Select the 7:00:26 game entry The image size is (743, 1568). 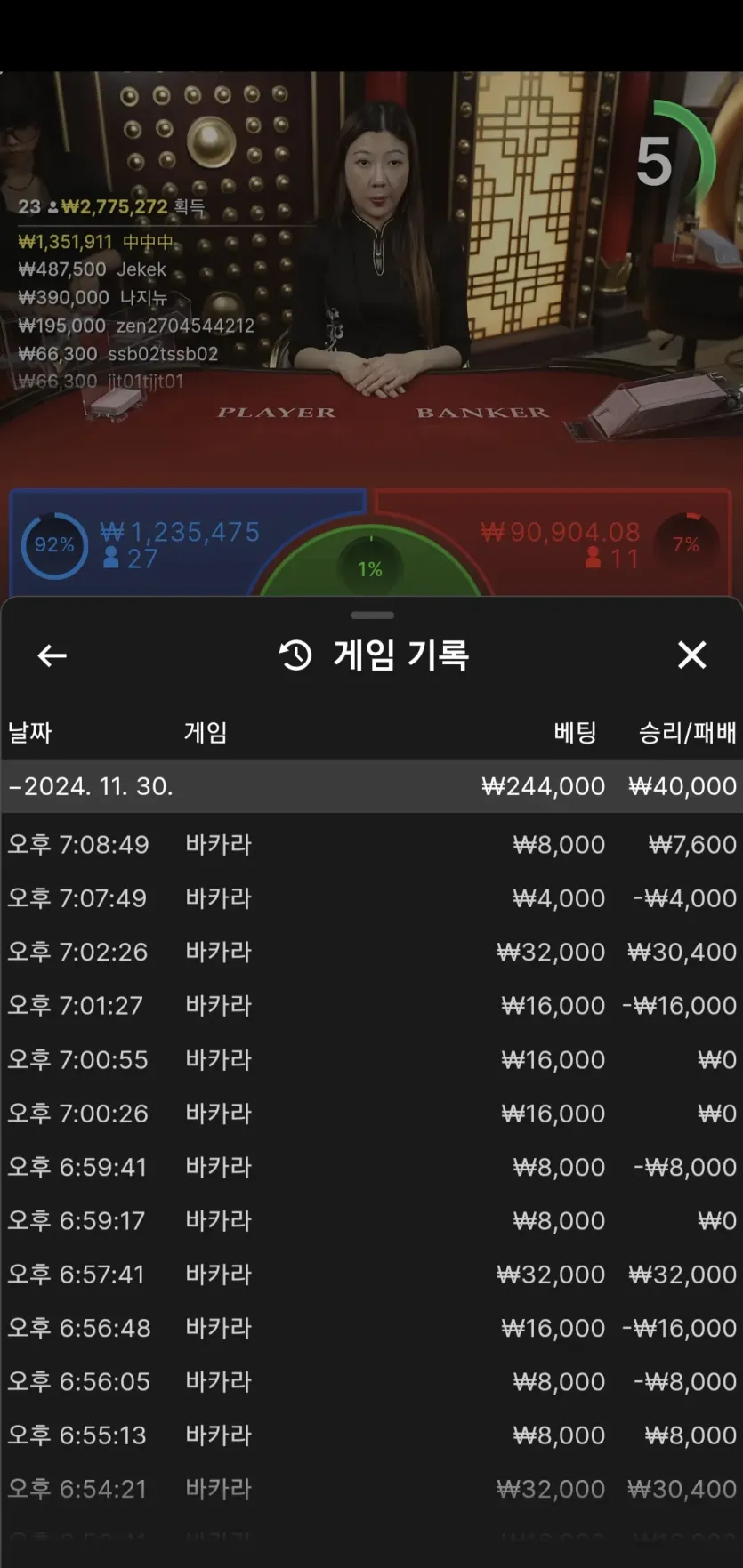[x=371, y=1113]
